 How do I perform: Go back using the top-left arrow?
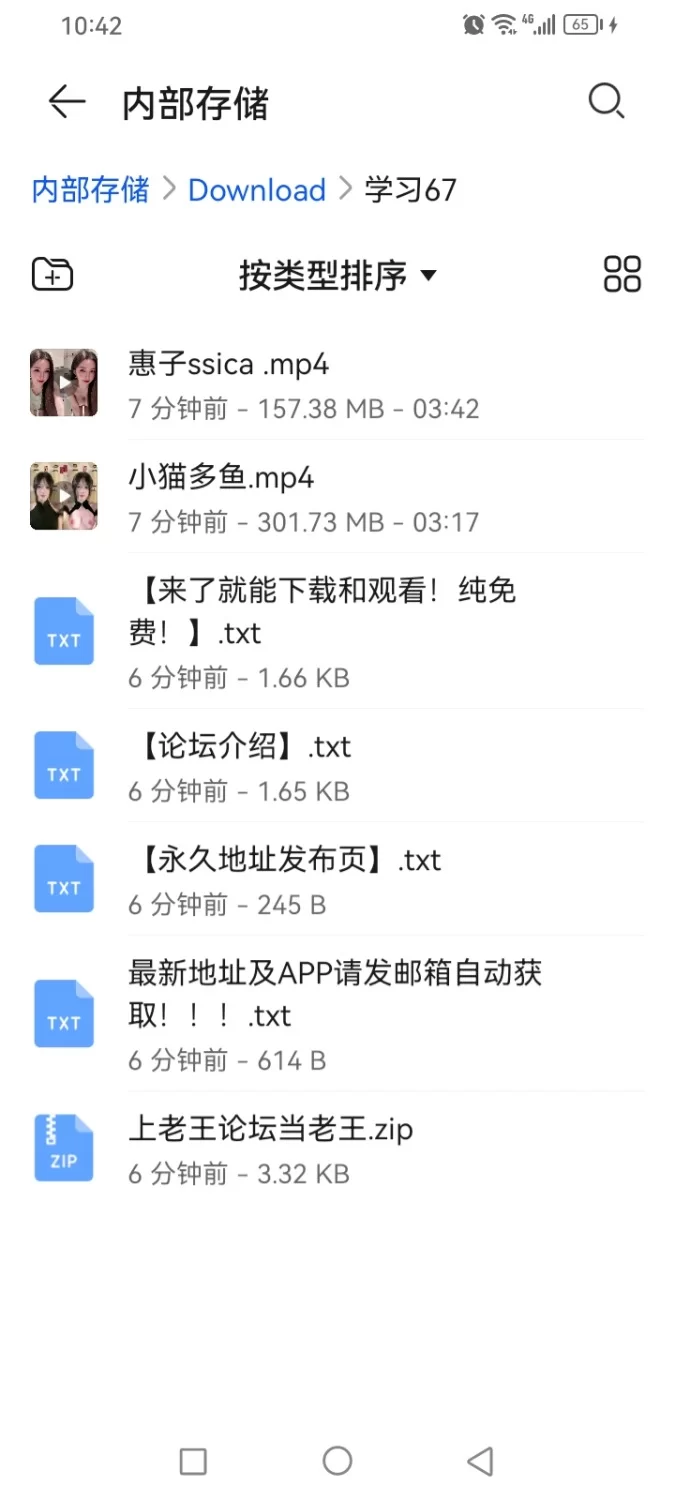point(66,102)
